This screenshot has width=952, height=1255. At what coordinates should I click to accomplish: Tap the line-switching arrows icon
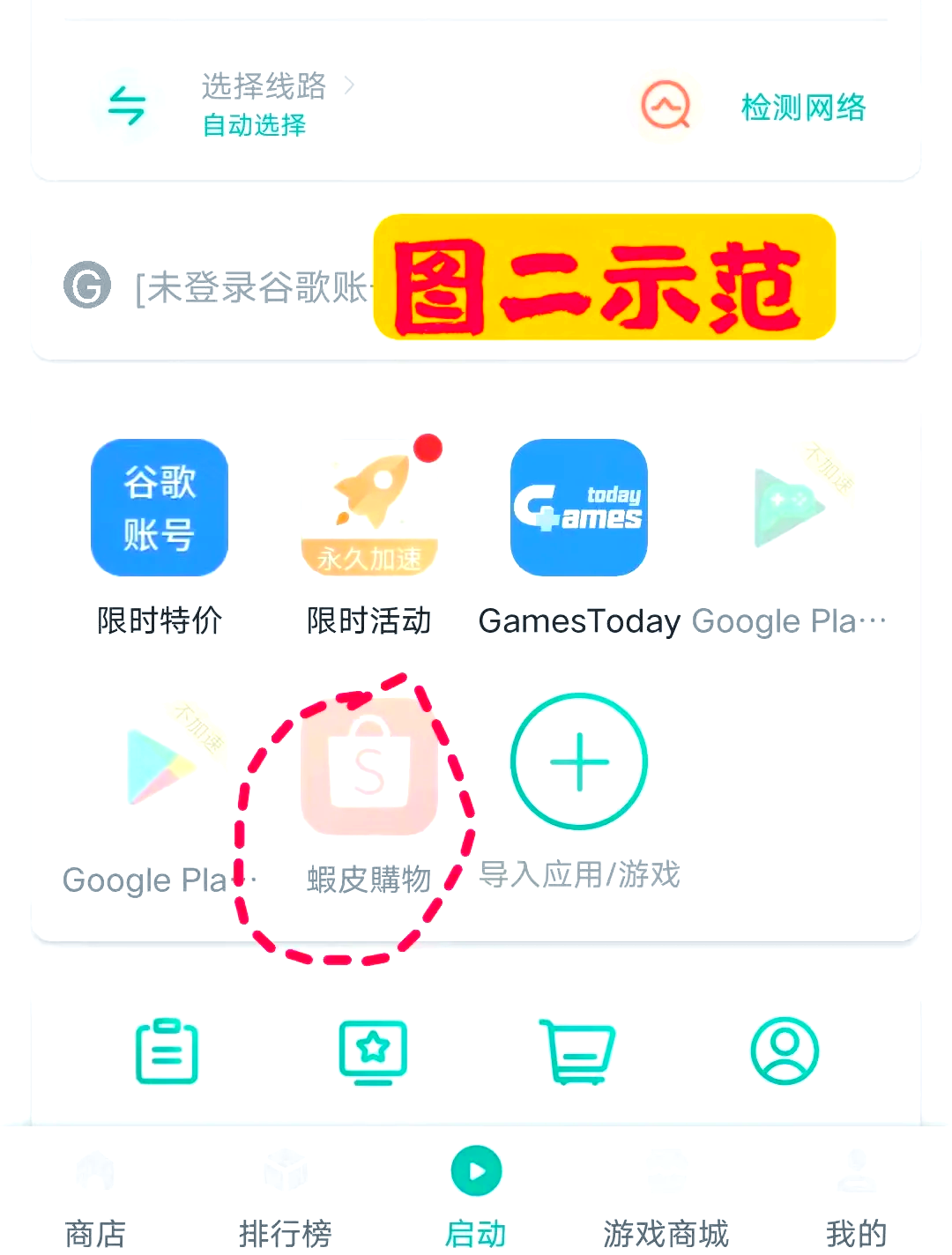(x=126, y=105)
